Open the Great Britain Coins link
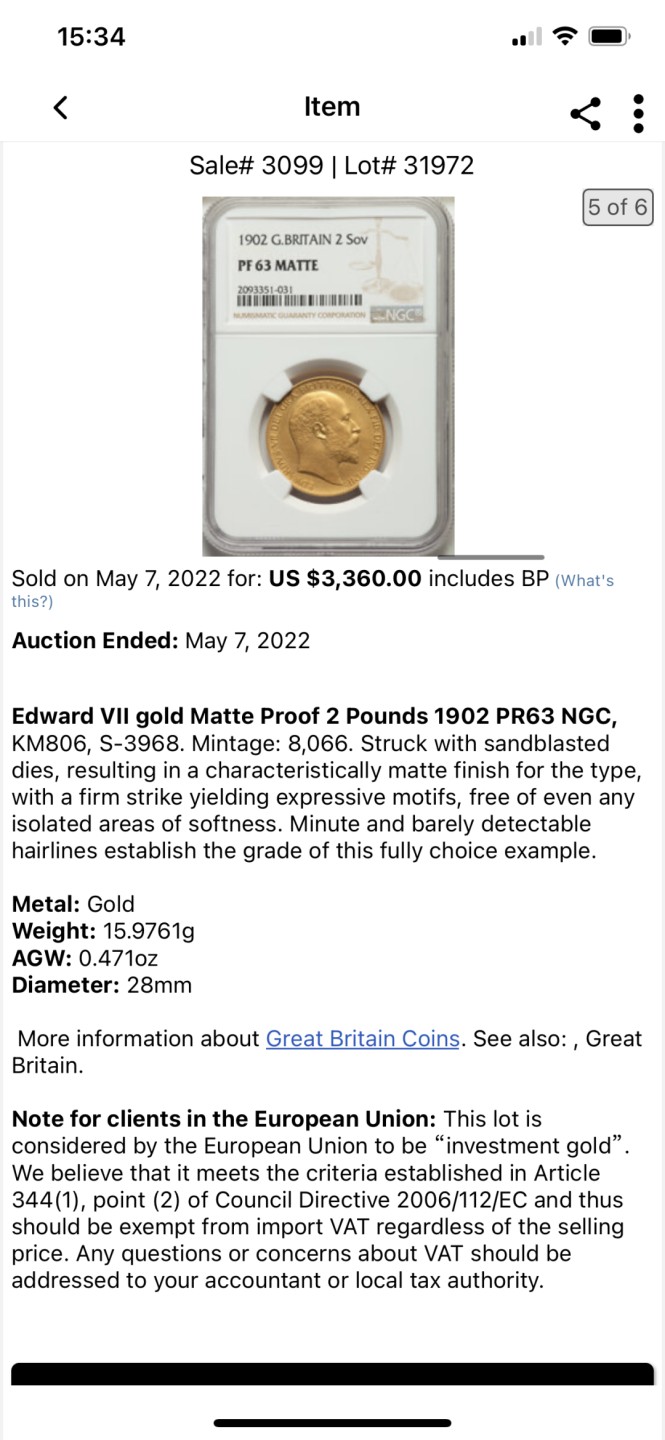665x1440 pixels. [362, 1039]
